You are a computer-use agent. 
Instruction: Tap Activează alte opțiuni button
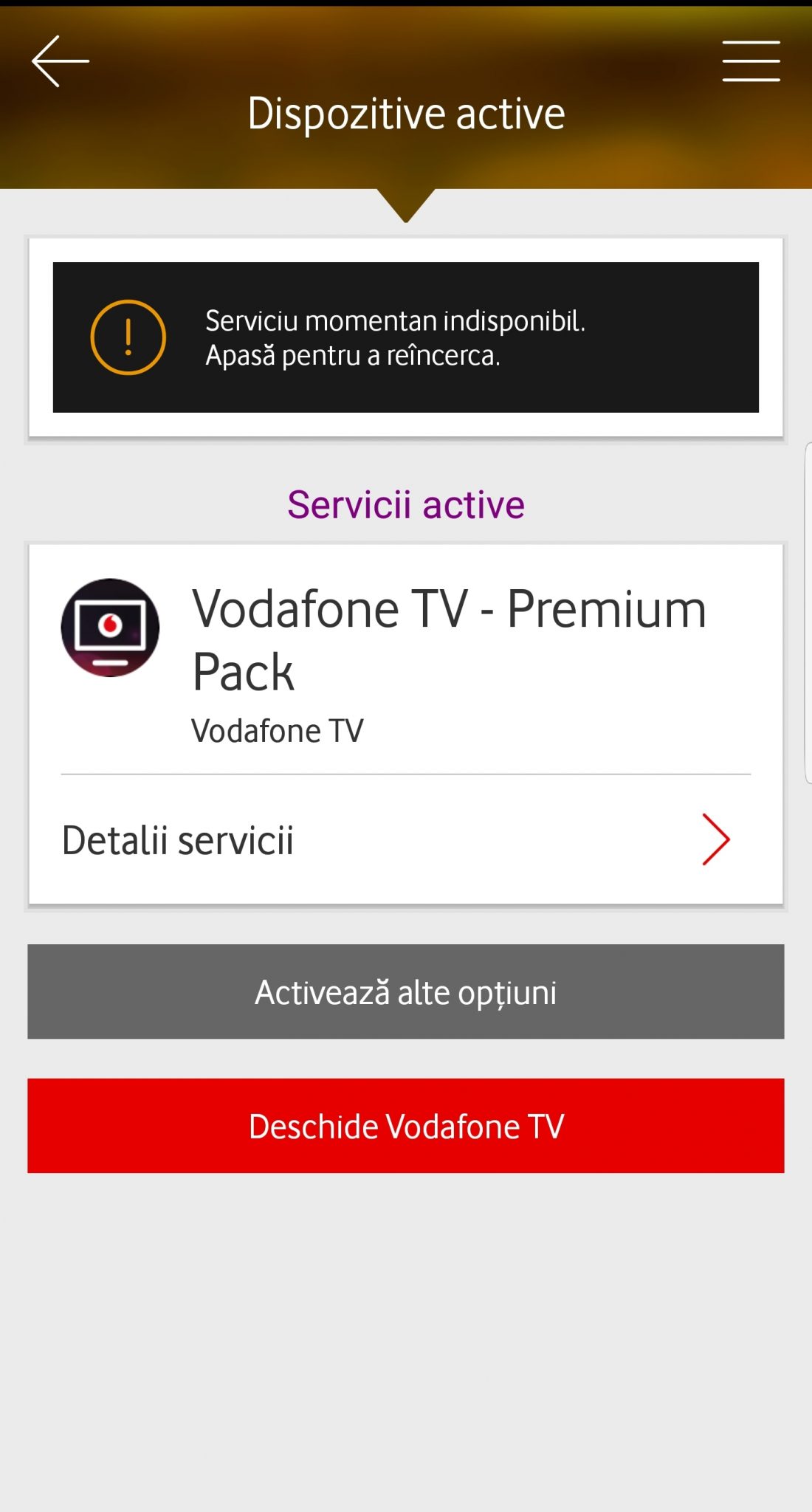point(405,992)
